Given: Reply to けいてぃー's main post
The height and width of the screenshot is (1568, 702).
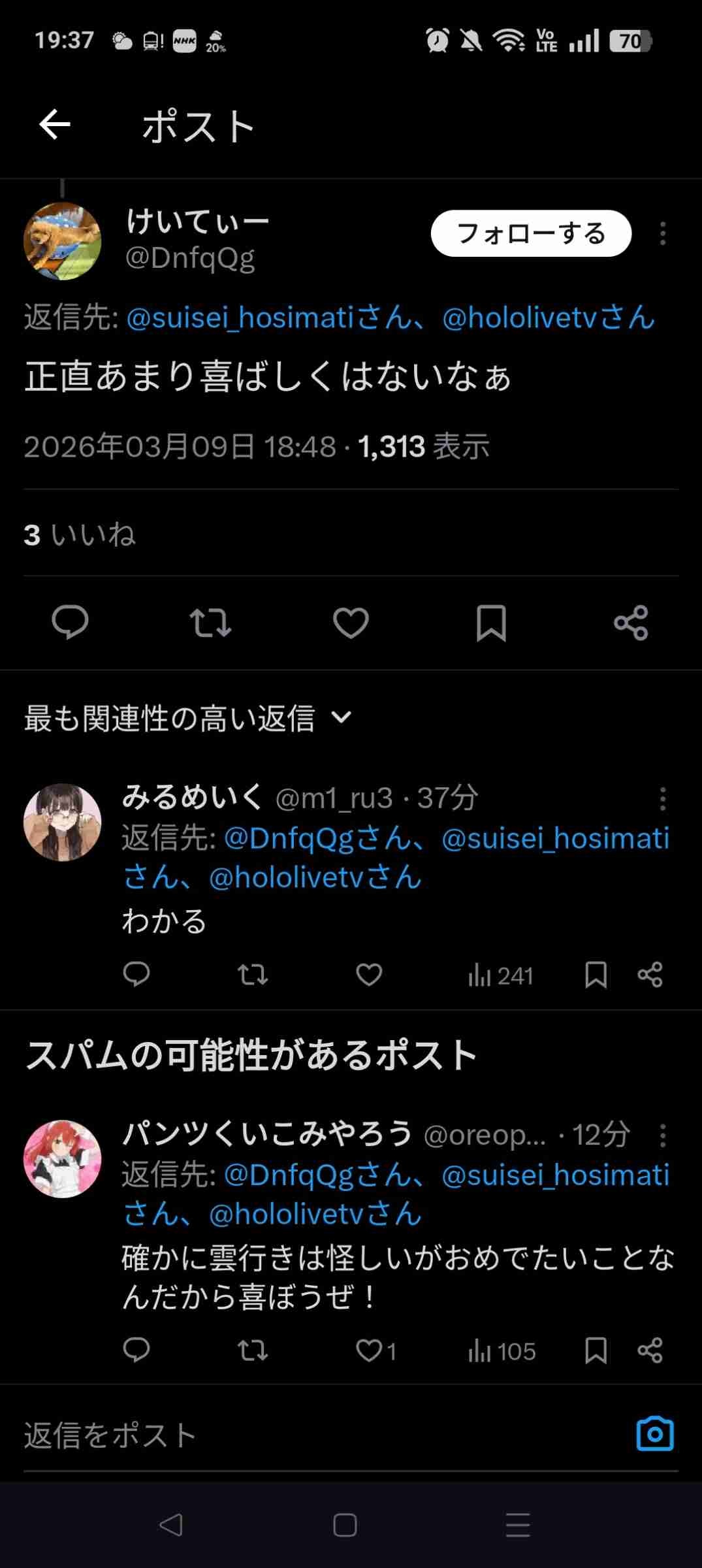Looking at the screenshot, I should click(70, 622).
